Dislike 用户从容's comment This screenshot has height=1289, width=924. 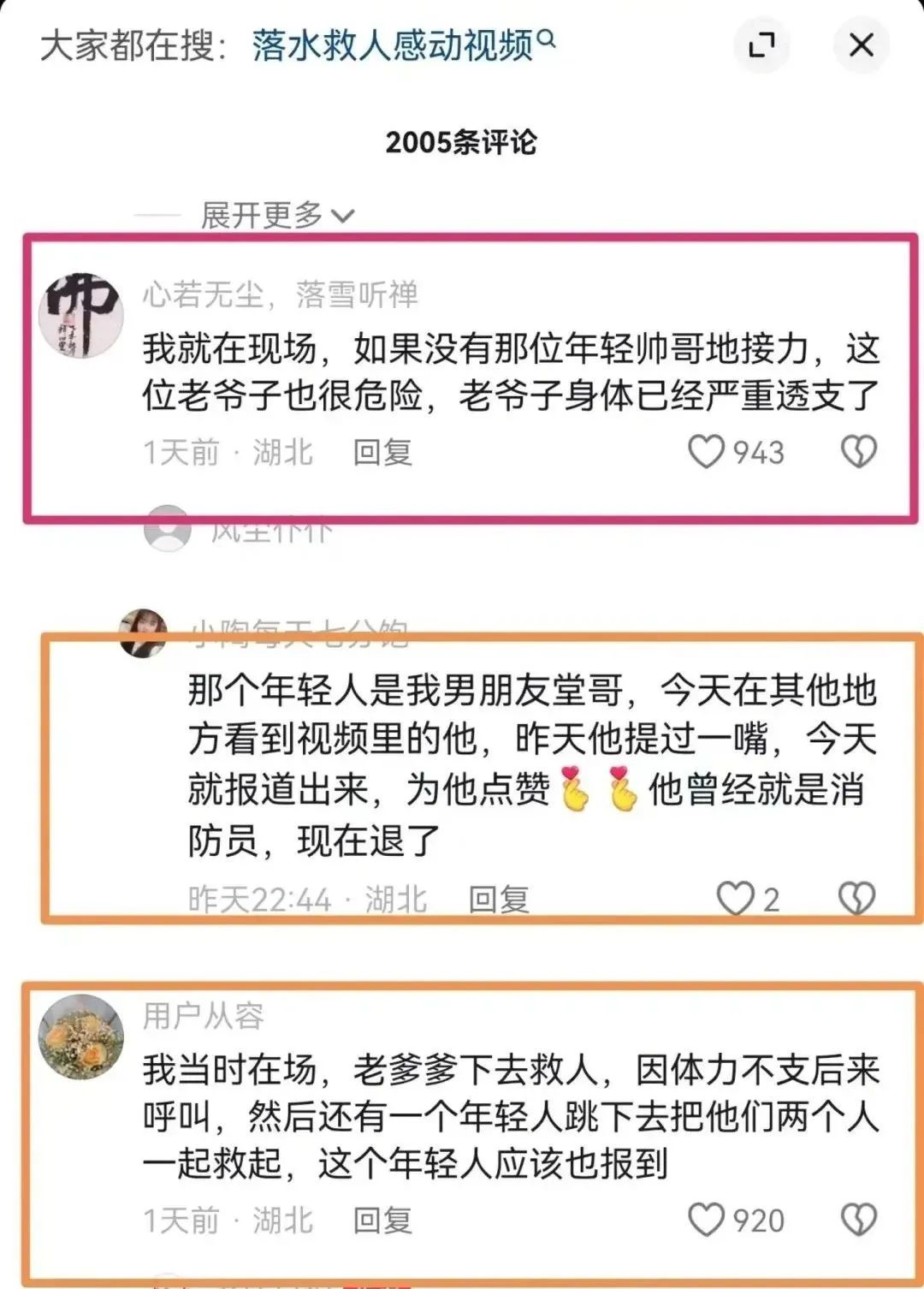858,1220
